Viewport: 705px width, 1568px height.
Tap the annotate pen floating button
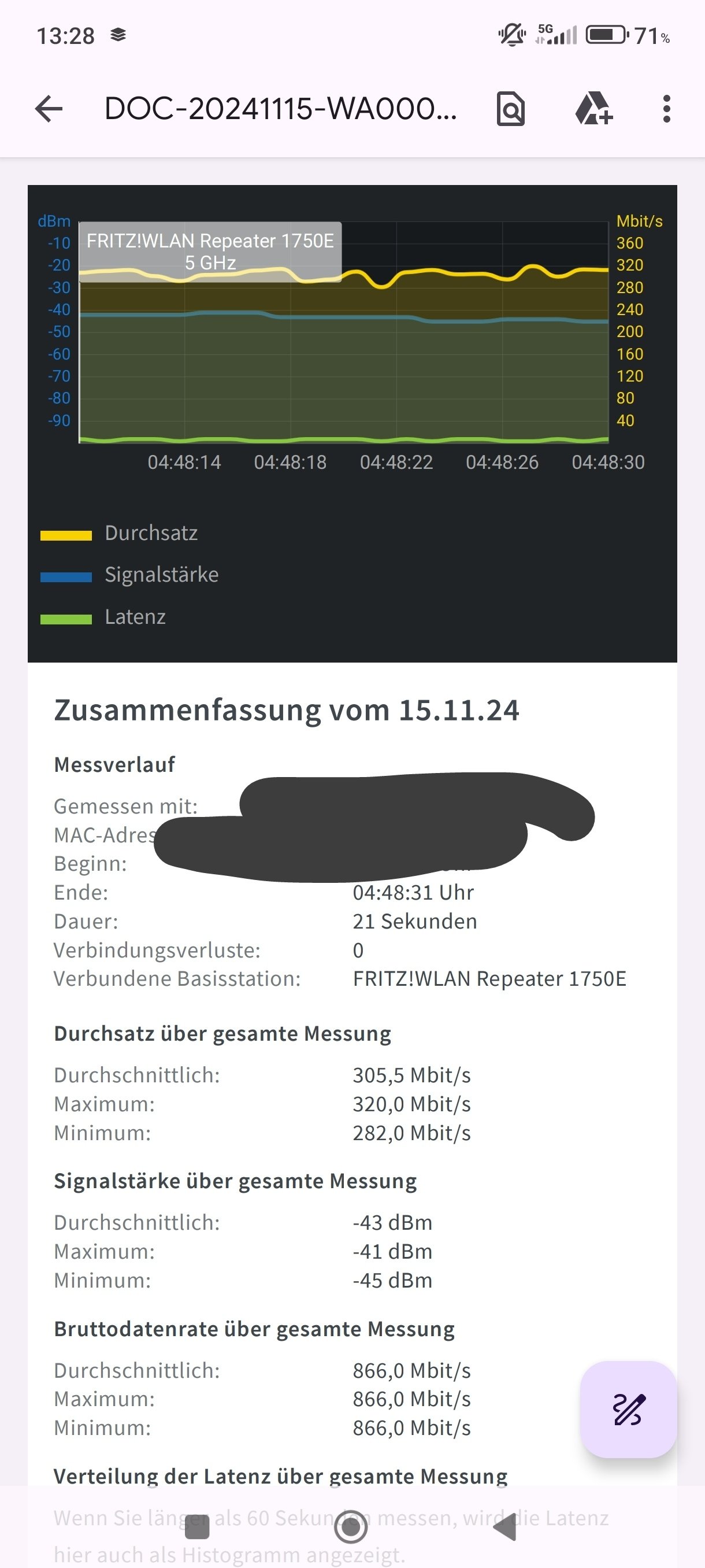(x=628, y=1409)
